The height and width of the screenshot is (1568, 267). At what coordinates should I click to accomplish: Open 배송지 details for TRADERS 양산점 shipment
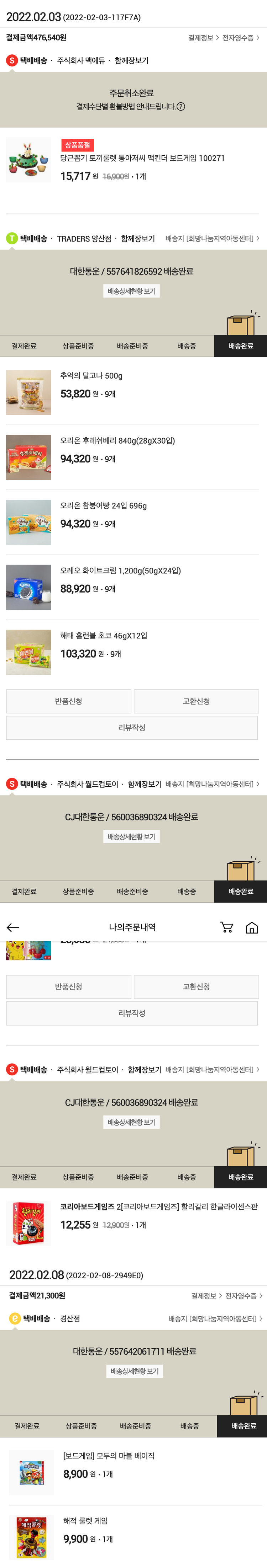212,239
